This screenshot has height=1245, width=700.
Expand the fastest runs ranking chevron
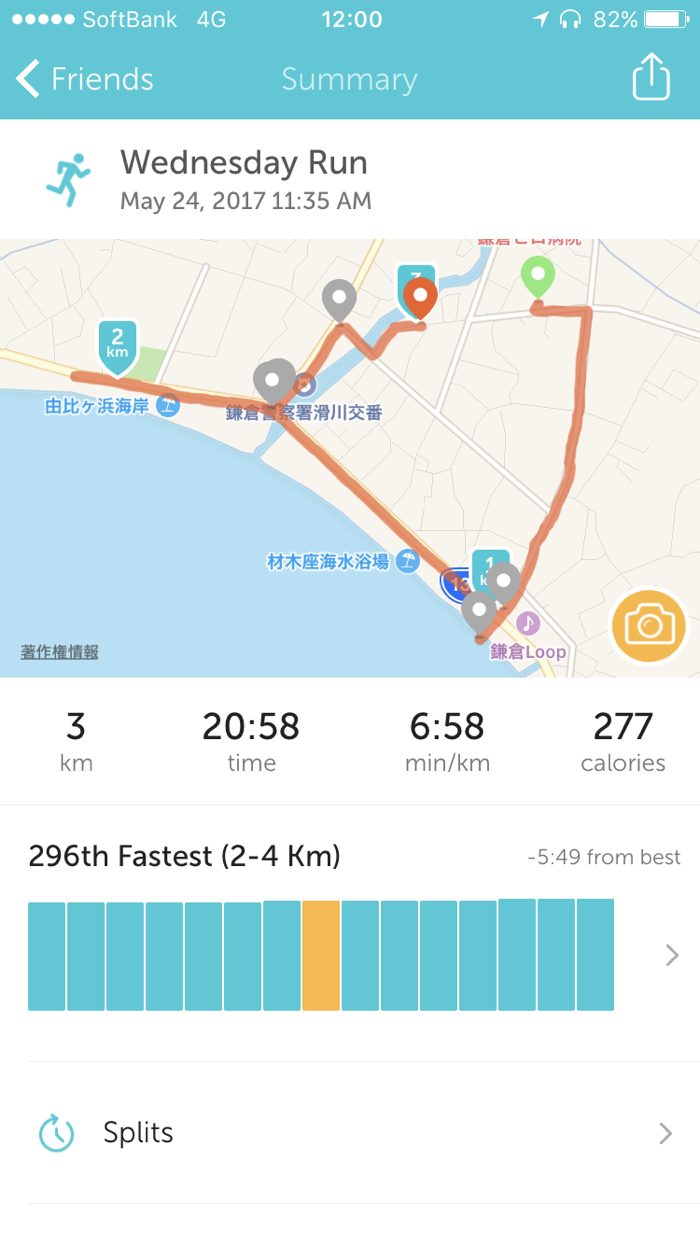click(672, 955)
